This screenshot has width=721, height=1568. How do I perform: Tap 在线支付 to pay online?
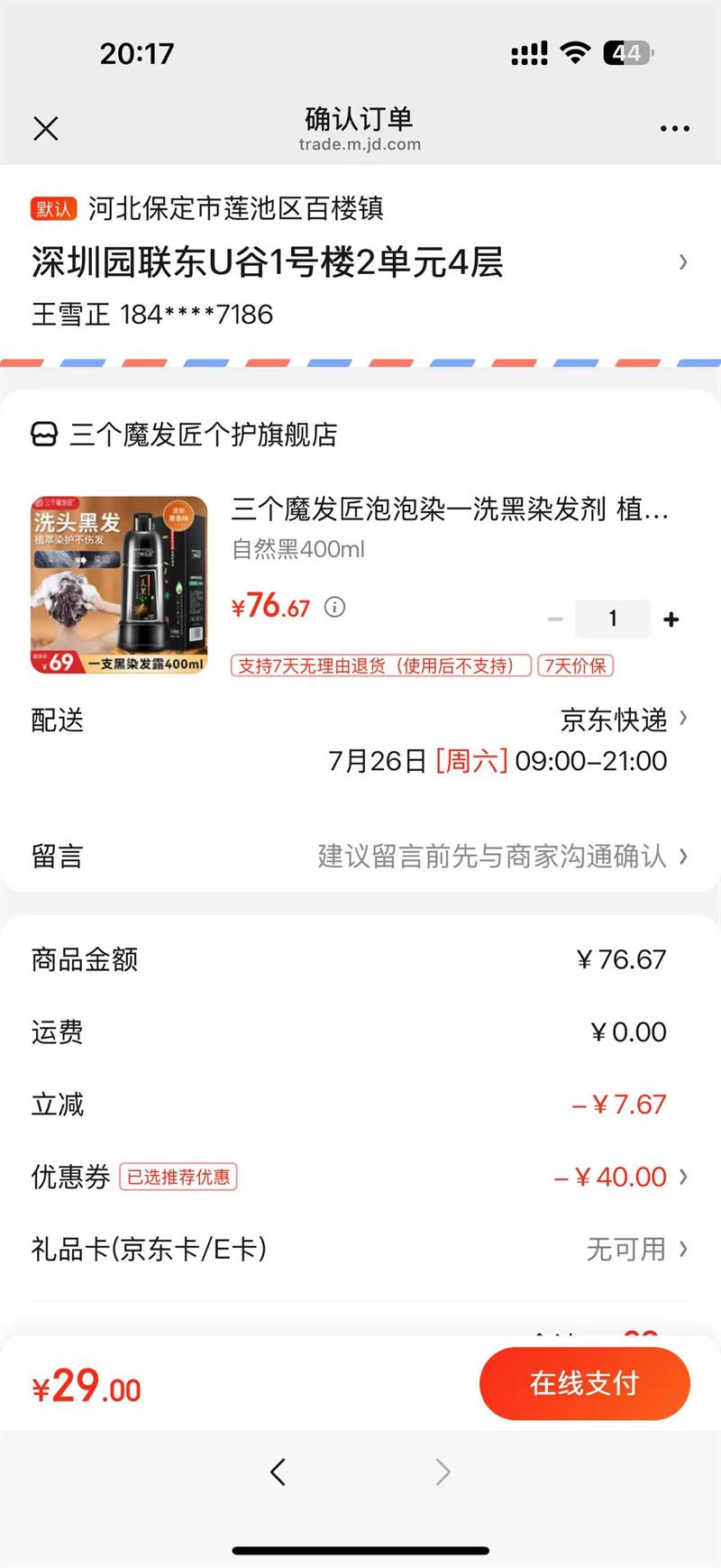pos(584,1383)
